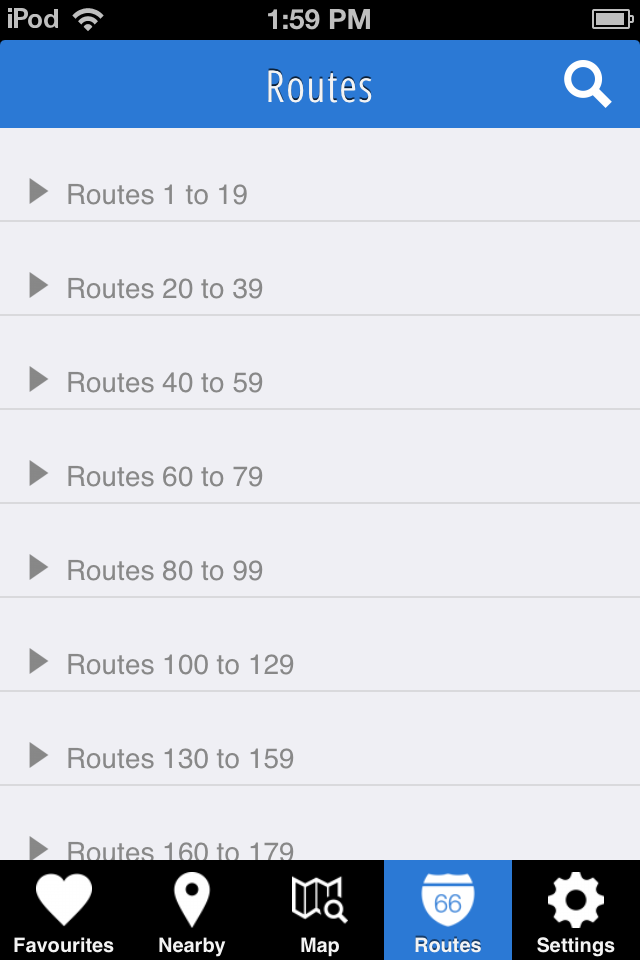Expand Routes 80 to 99
This screenshot has height=960, width=640.
(164, 570)
